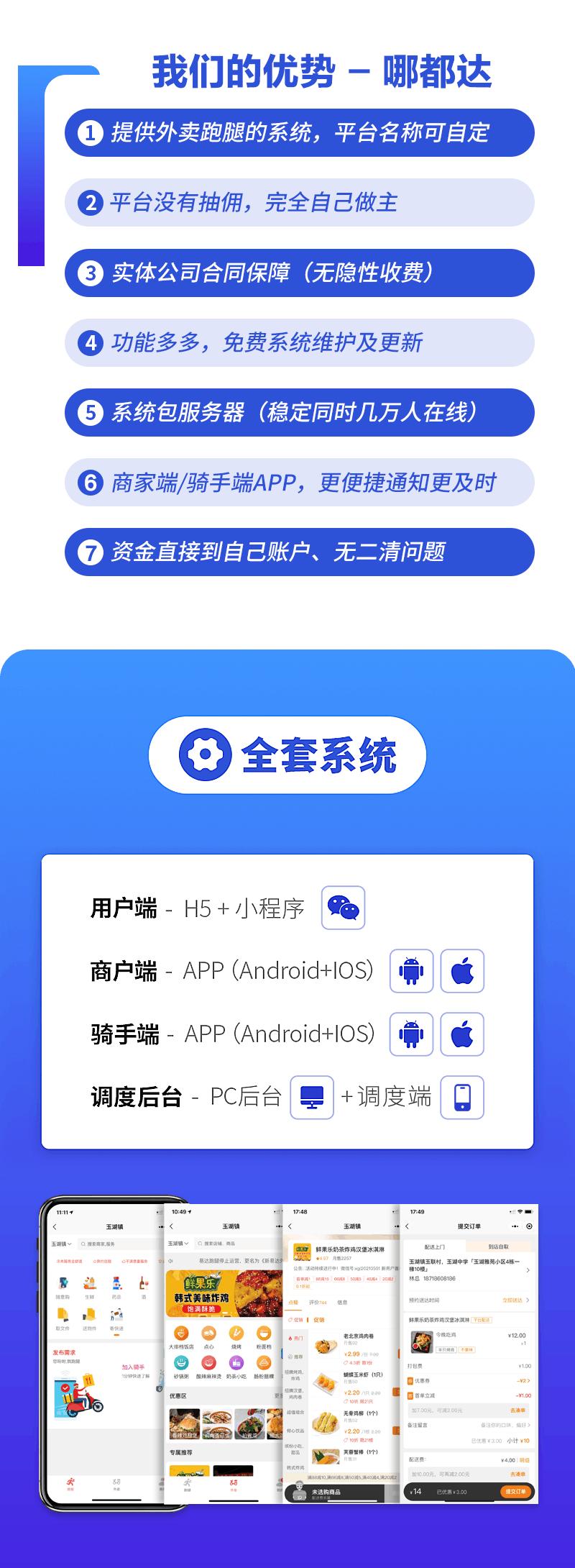Viewport: 575px width, 1568px height.
Task: Open the 玉湖镇 location dropdown
Action: [x=61, y=1244]
